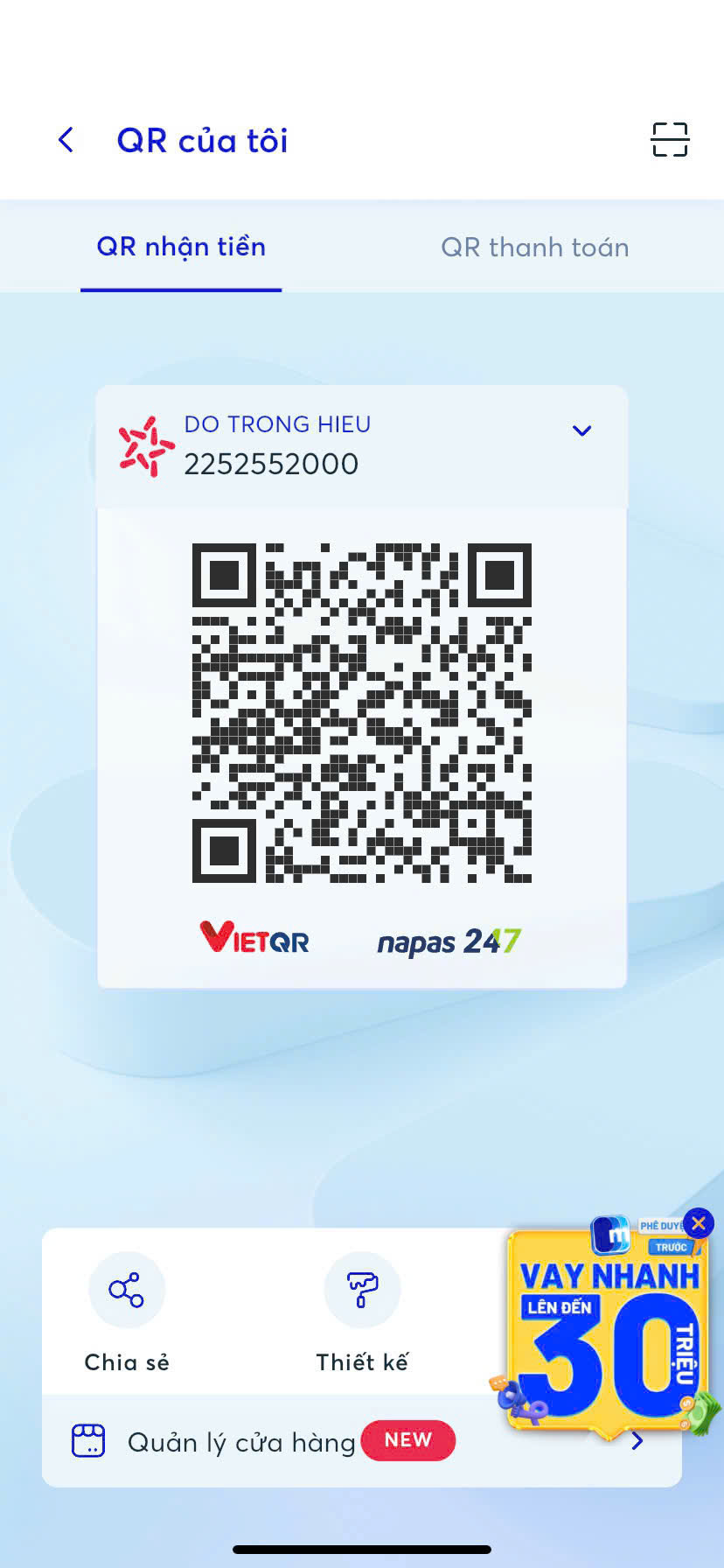Viewport: 724px width, 1568px height.
Task: Expand the DO TRONG HIEU account dropdown
Action: point(581,430)
